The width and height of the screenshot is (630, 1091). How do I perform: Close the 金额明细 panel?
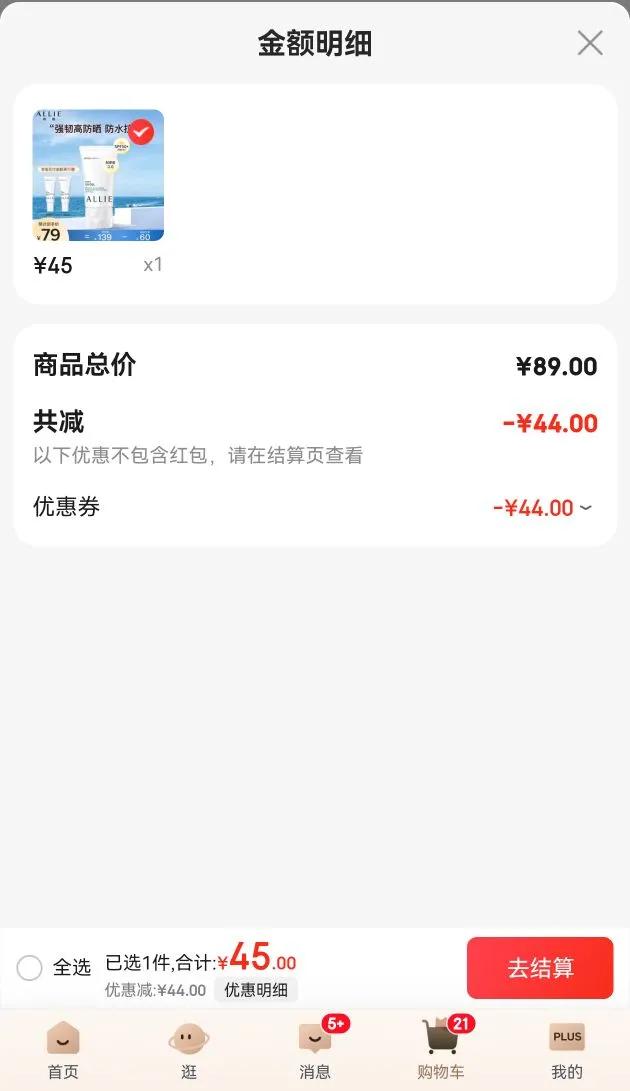[590, 43]
